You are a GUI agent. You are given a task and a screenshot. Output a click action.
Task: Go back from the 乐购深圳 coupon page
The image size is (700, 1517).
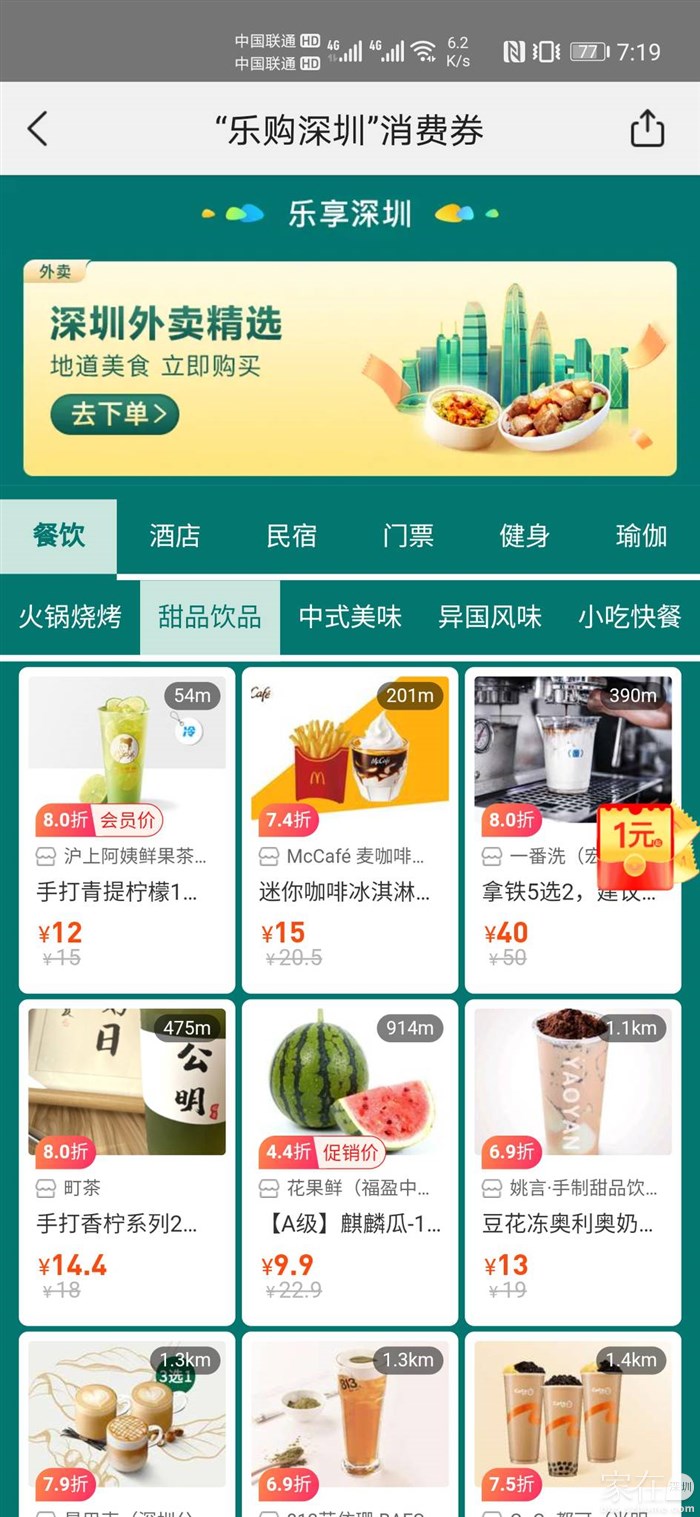[38, 130]
